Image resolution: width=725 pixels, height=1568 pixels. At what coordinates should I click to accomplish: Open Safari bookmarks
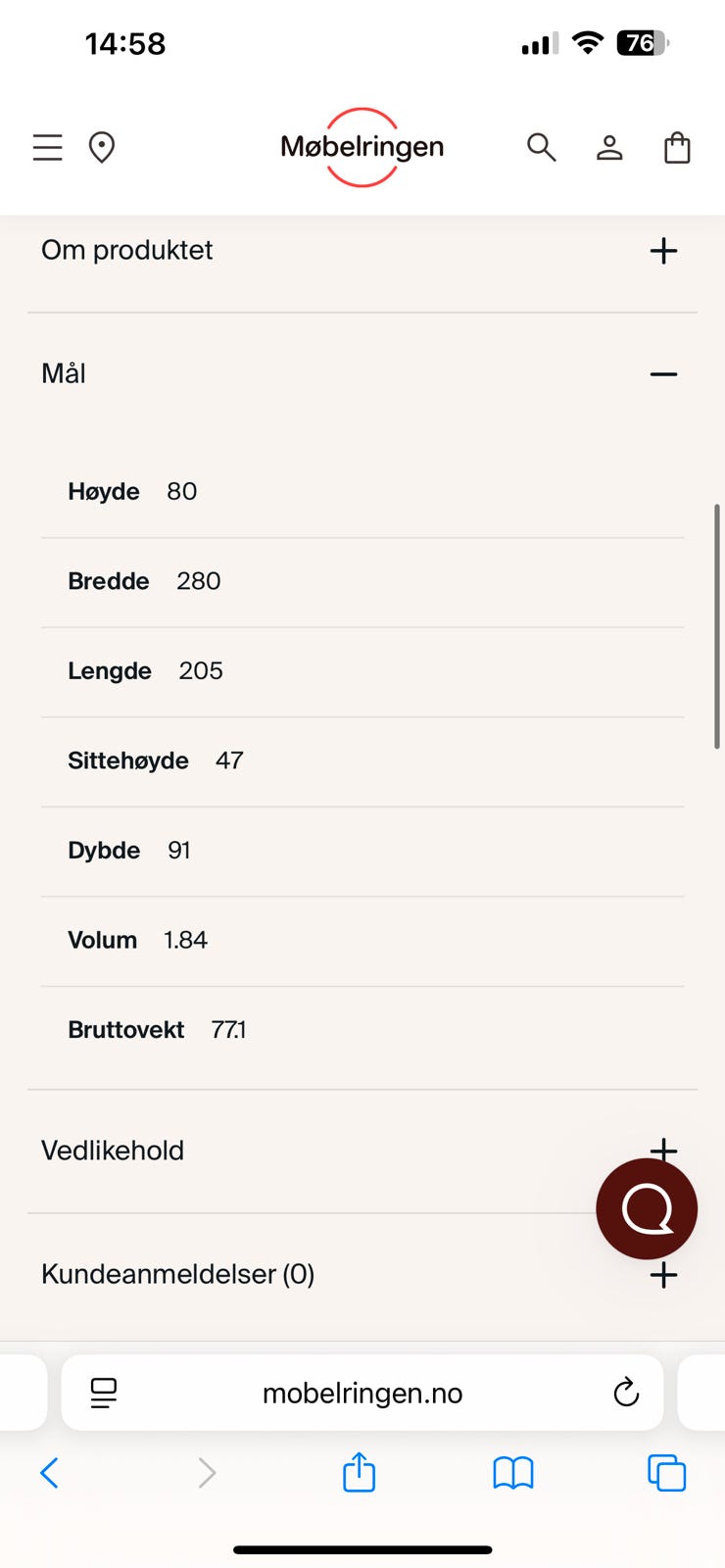pyautogui.click(x=512, y=1472)
